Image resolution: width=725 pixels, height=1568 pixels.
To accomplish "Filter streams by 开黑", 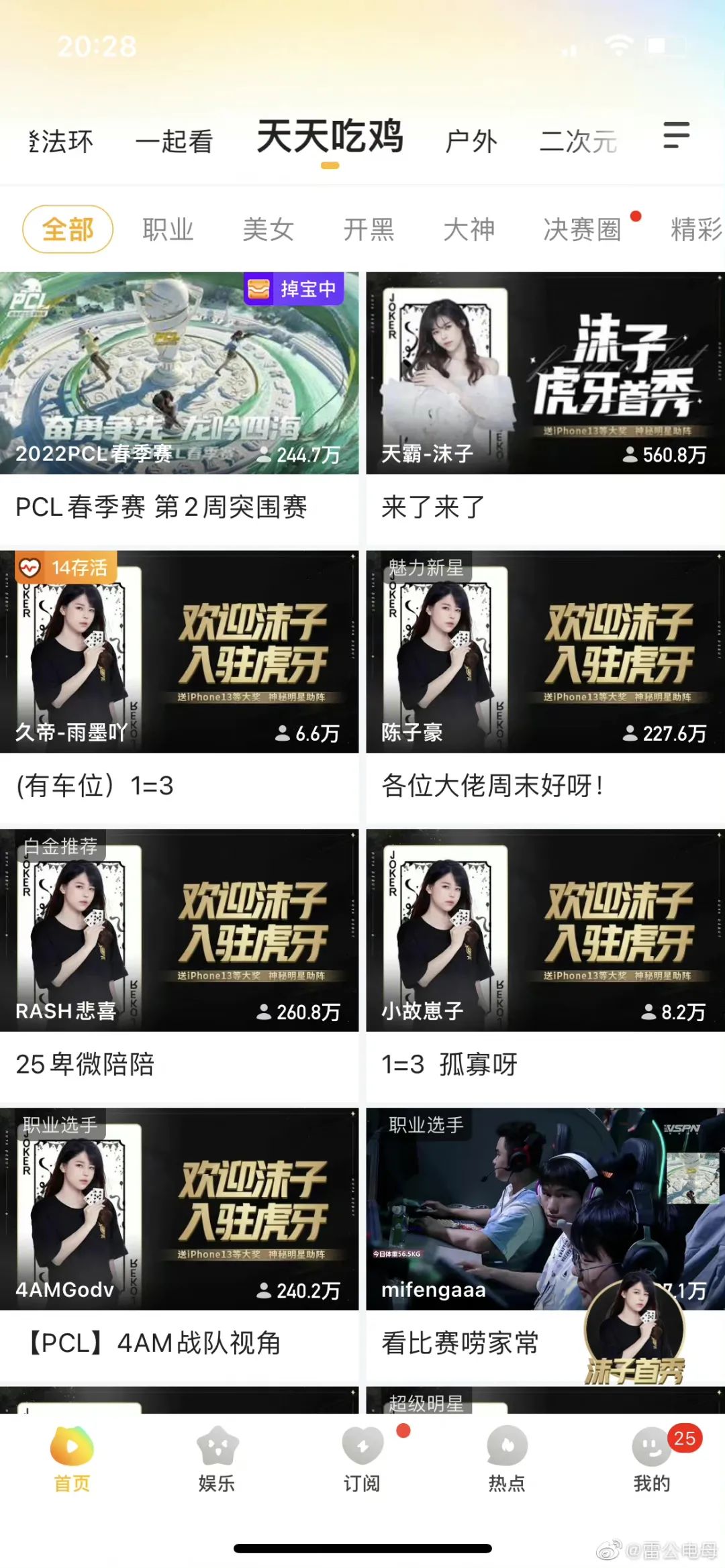I will [x=369, y=229].
